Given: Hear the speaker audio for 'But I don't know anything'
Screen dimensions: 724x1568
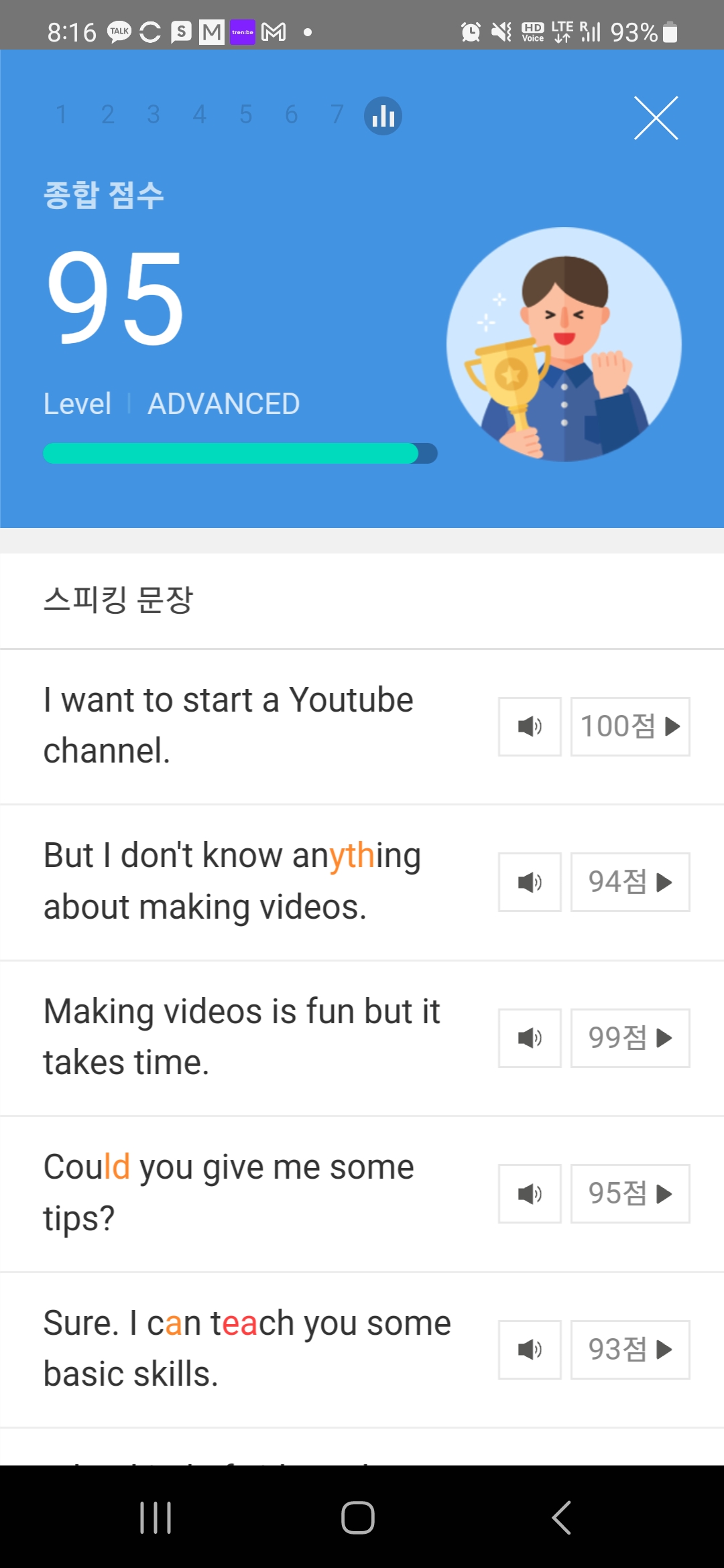Looking at the screenshot, I should coord(530,882).
